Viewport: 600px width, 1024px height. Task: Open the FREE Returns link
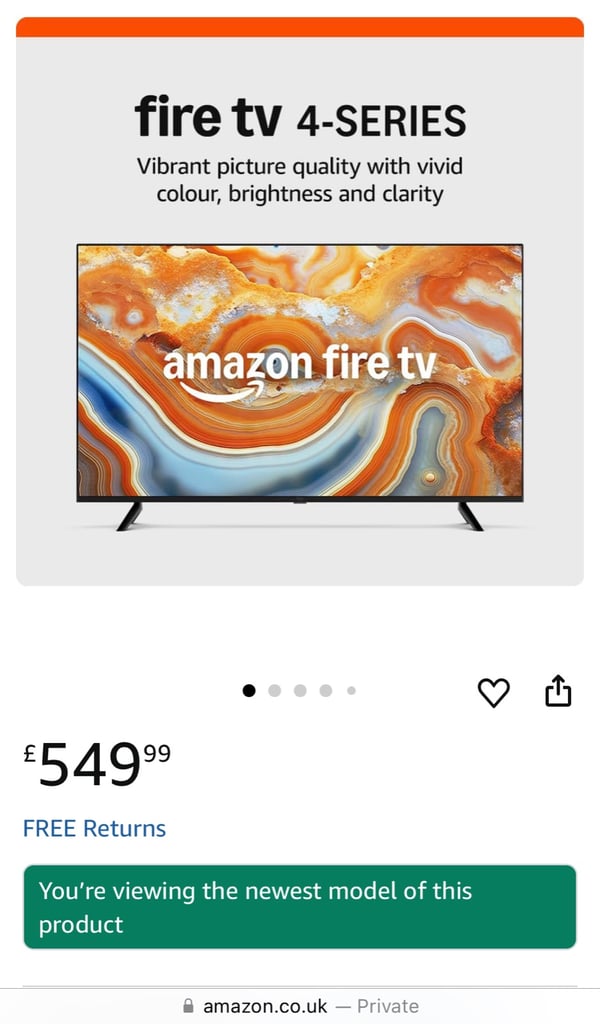tap(95, 828)
